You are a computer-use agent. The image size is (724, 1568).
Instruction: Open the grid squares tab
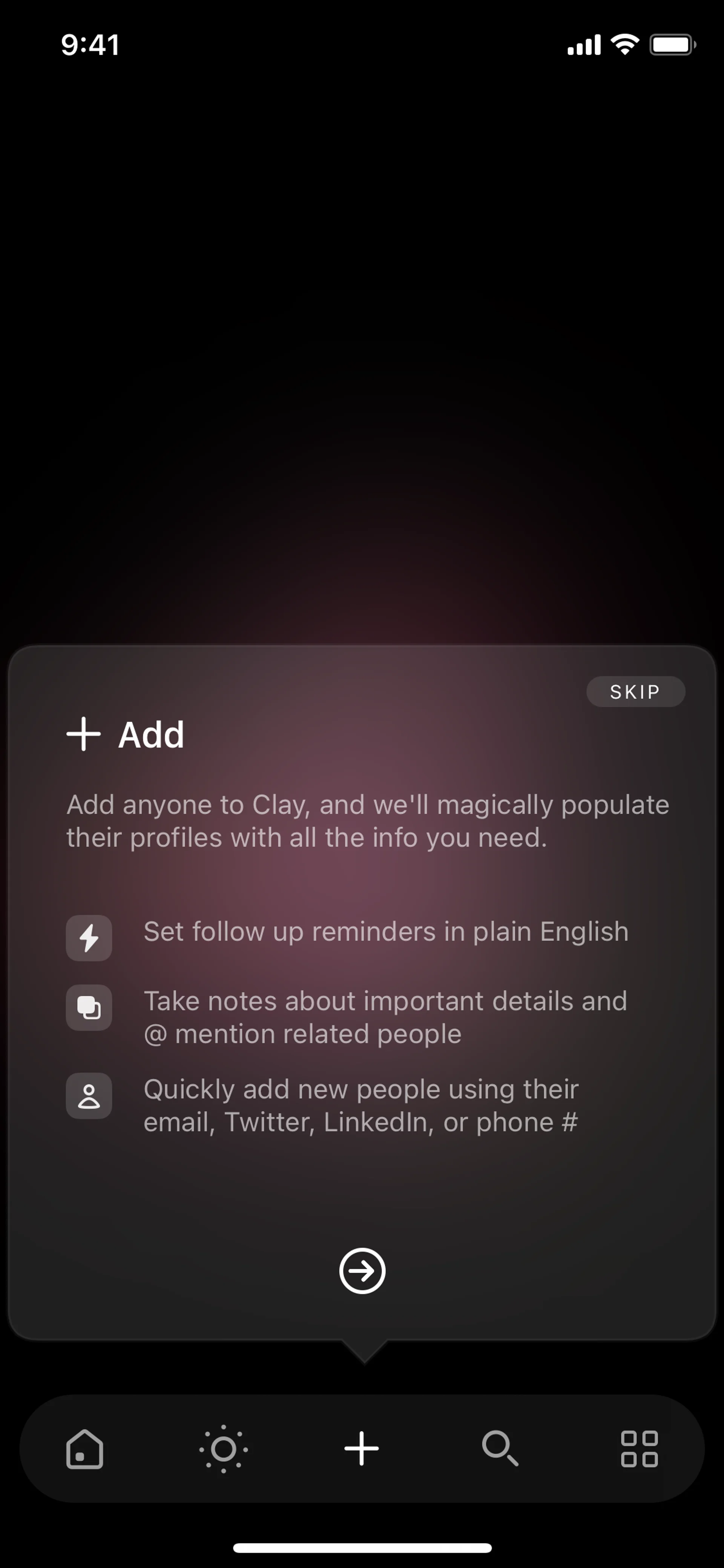(639, 1449)
